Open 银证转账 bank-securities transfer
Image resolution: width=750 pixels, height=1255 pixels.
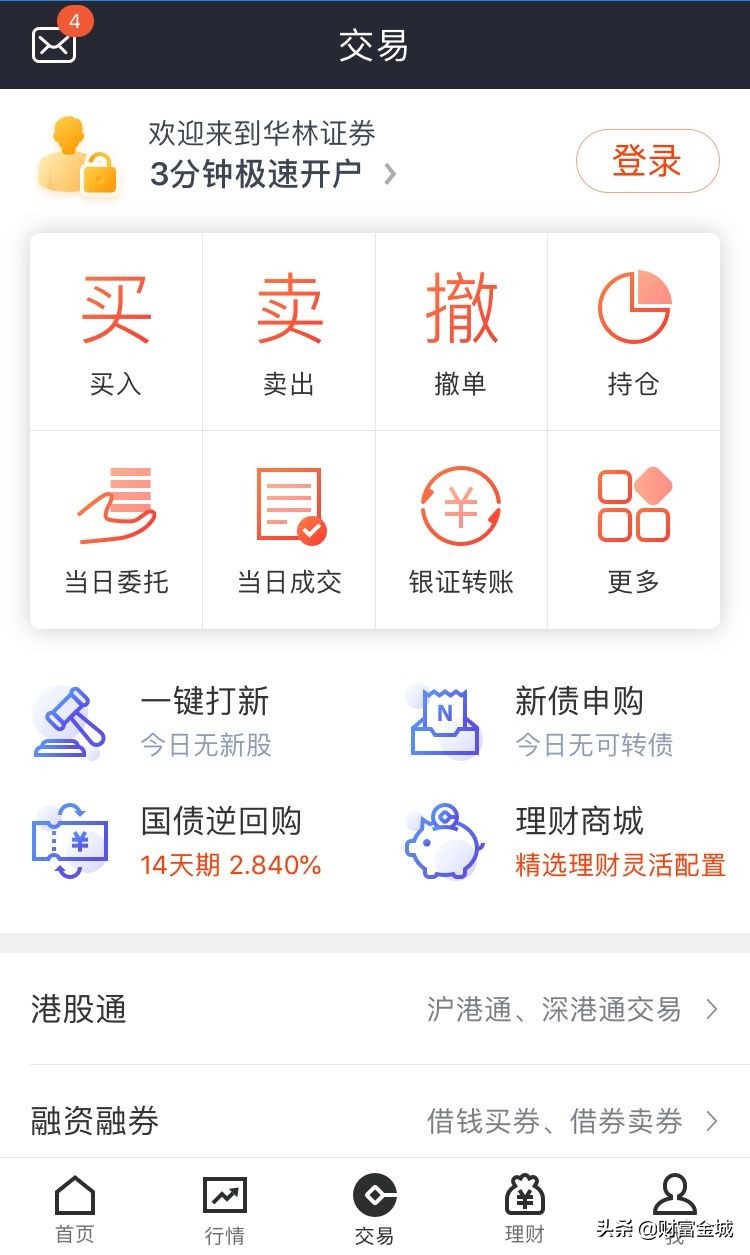click(x=462, y=528)
